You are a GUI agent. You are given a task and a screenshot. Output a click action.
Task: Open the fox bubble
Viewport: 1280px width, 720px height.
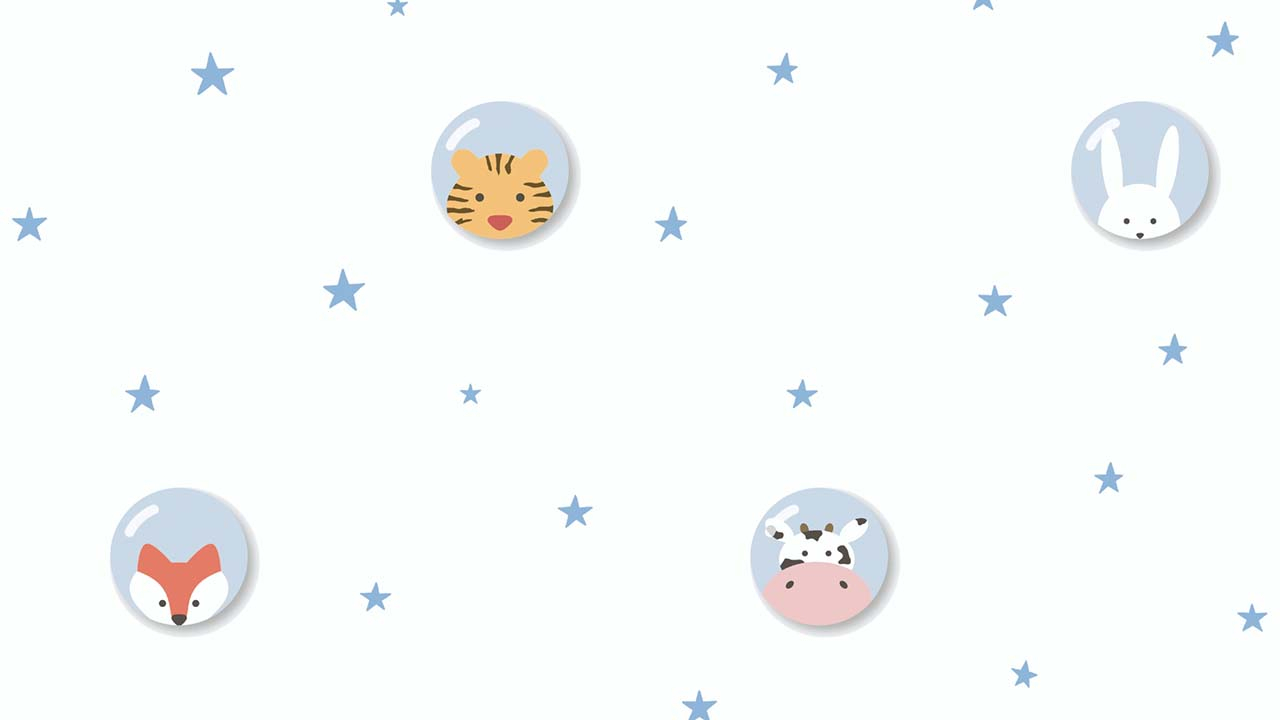click(x=180, y=558)
